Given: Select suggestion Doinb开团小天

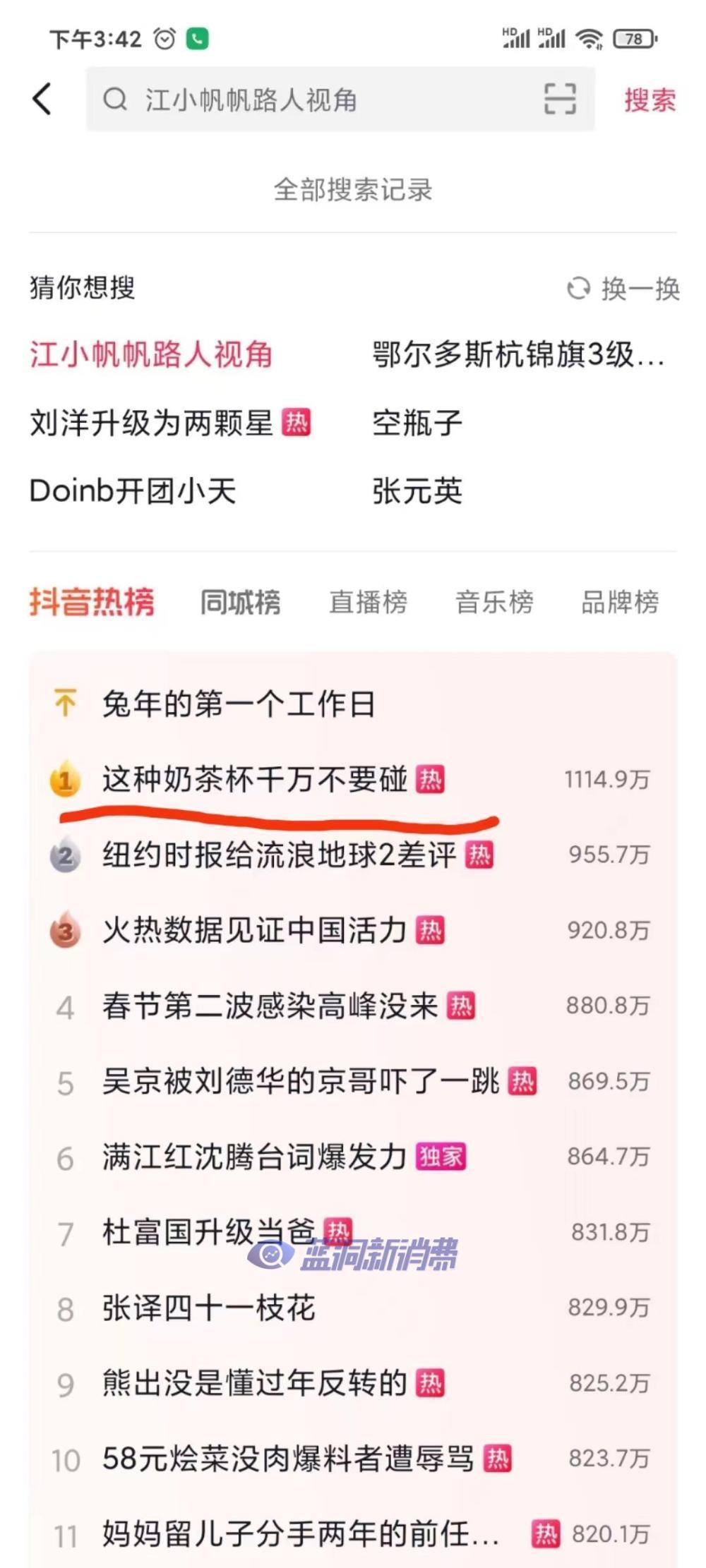Looking at the screenshot, I should pyautogui.click(x=133, y=491).
